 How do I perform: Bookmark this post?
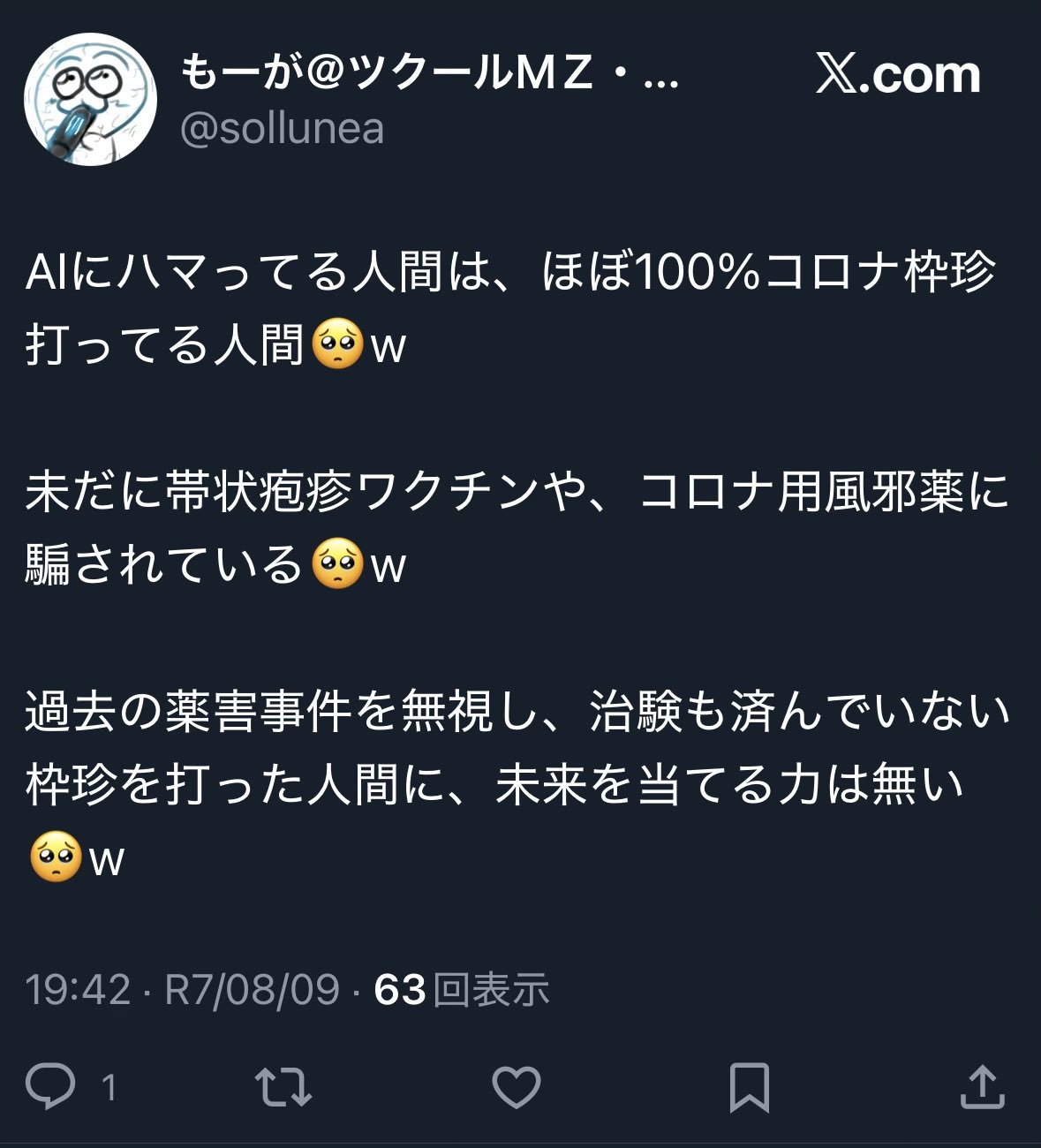click(749, 1086)
